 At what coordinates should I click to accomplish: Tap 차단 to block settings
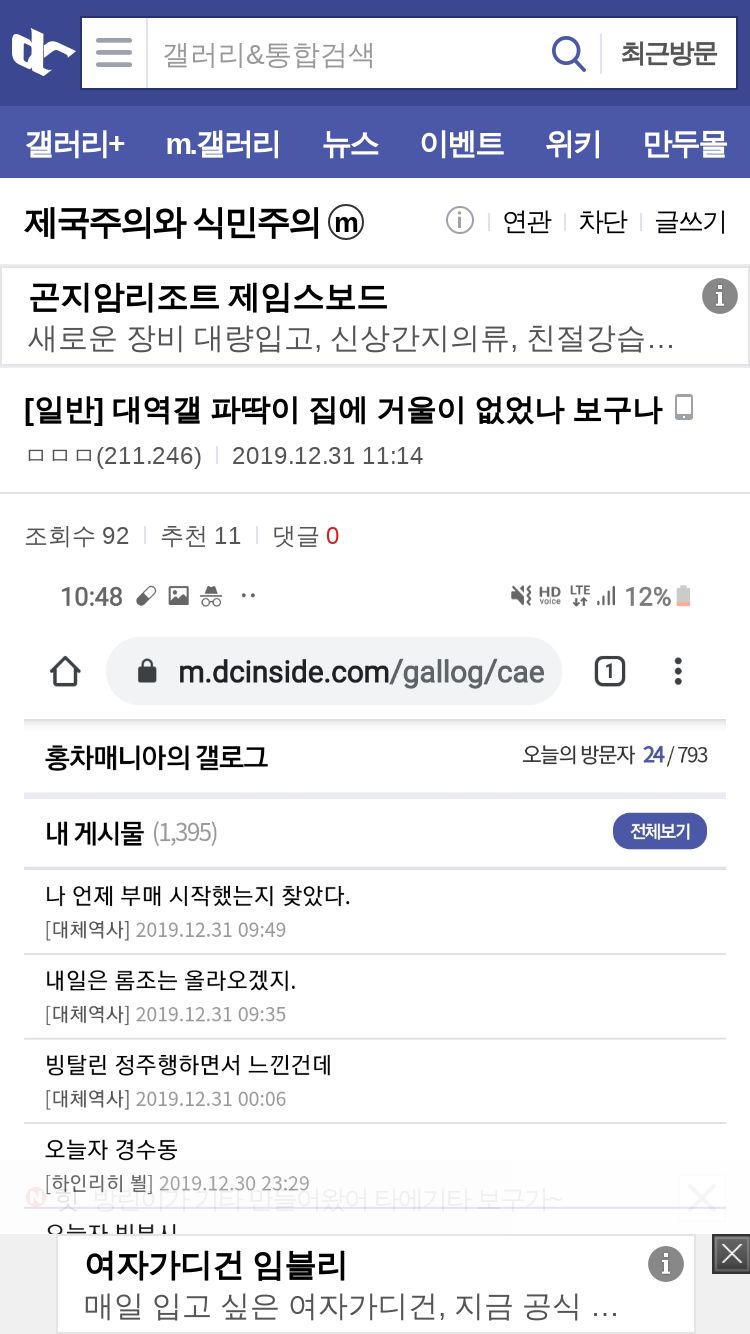[x=603, y=222]
